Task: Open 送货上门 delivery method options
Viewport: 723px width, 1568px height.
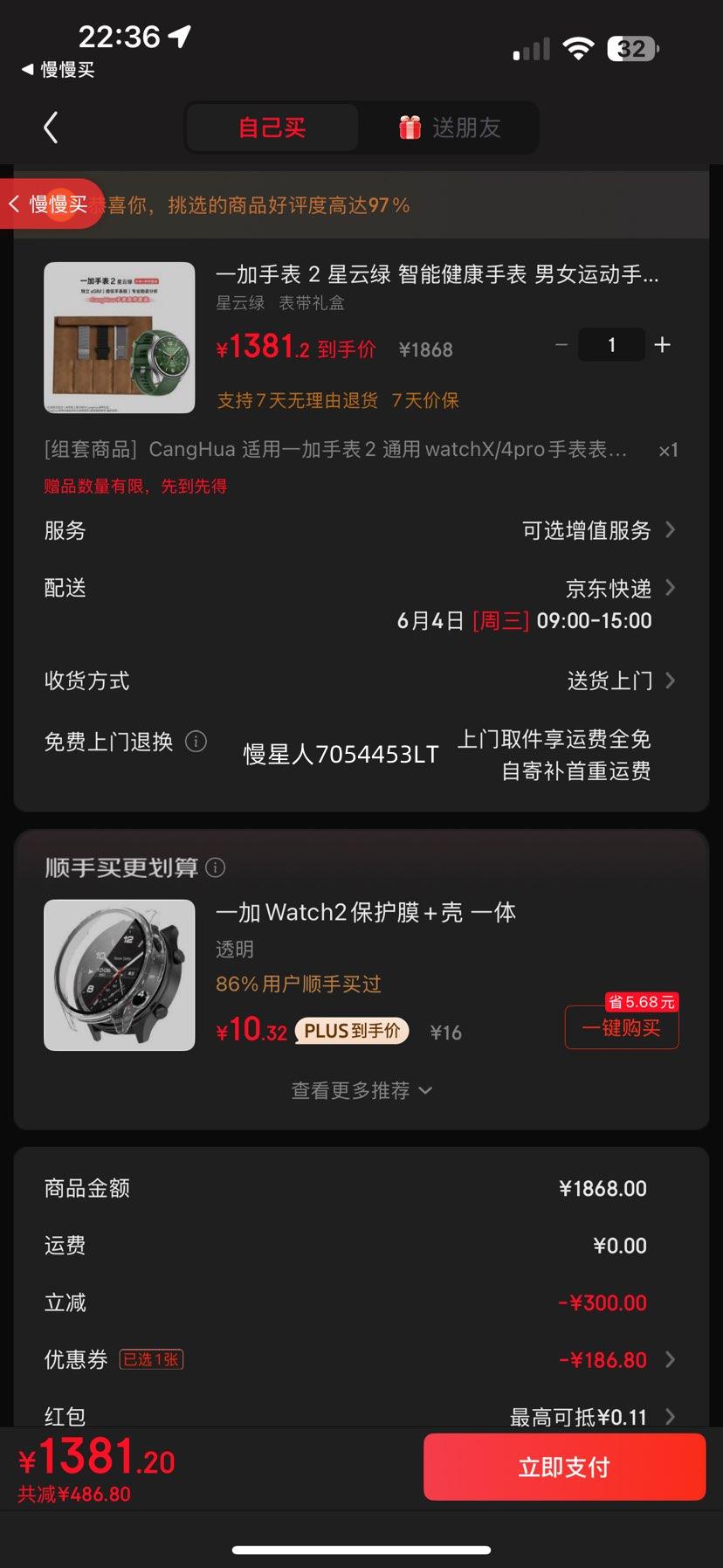Action: (611, 680)
